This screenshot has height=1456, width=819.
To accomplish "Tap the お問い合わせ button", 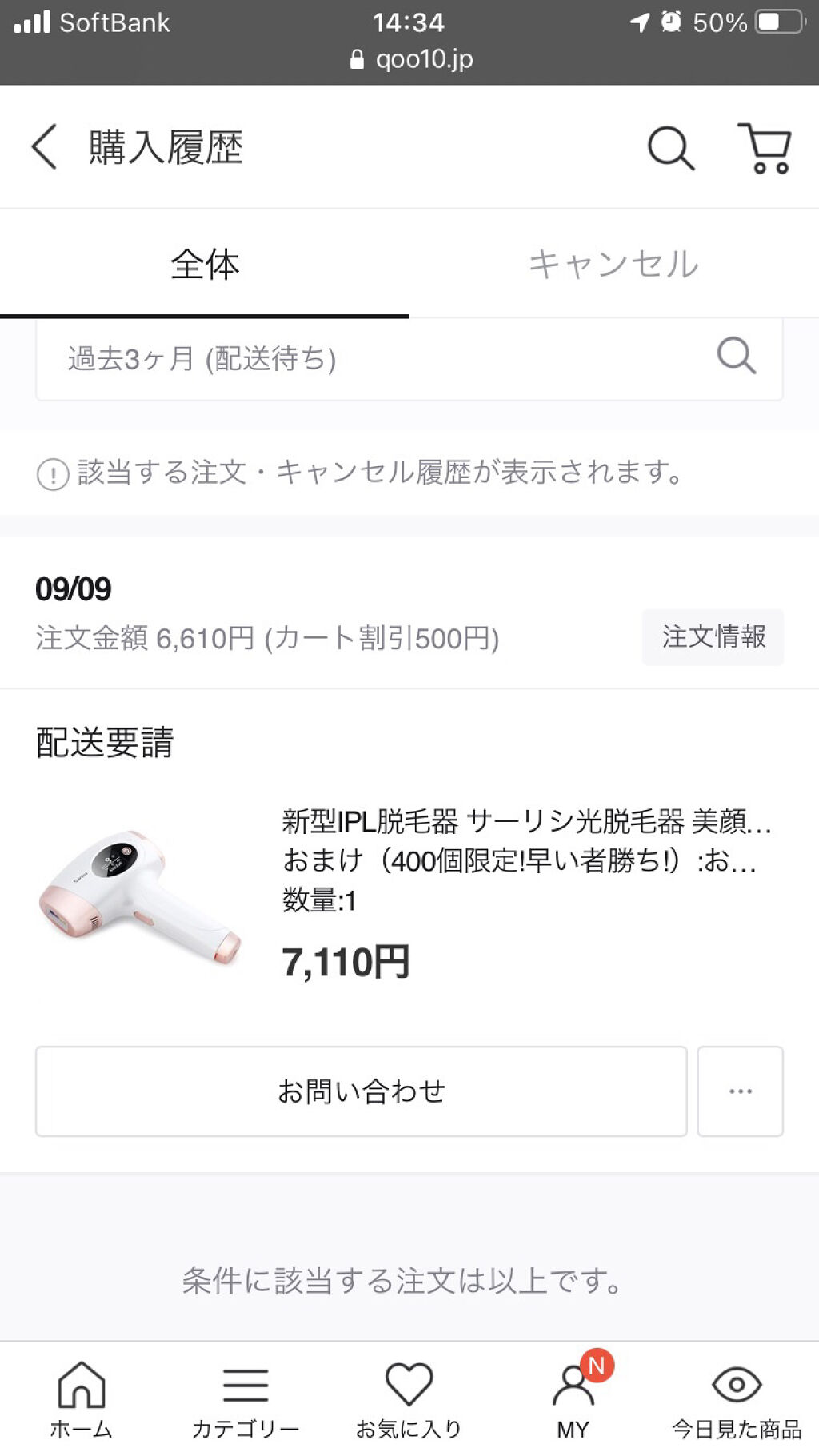I will (362, 1091).
